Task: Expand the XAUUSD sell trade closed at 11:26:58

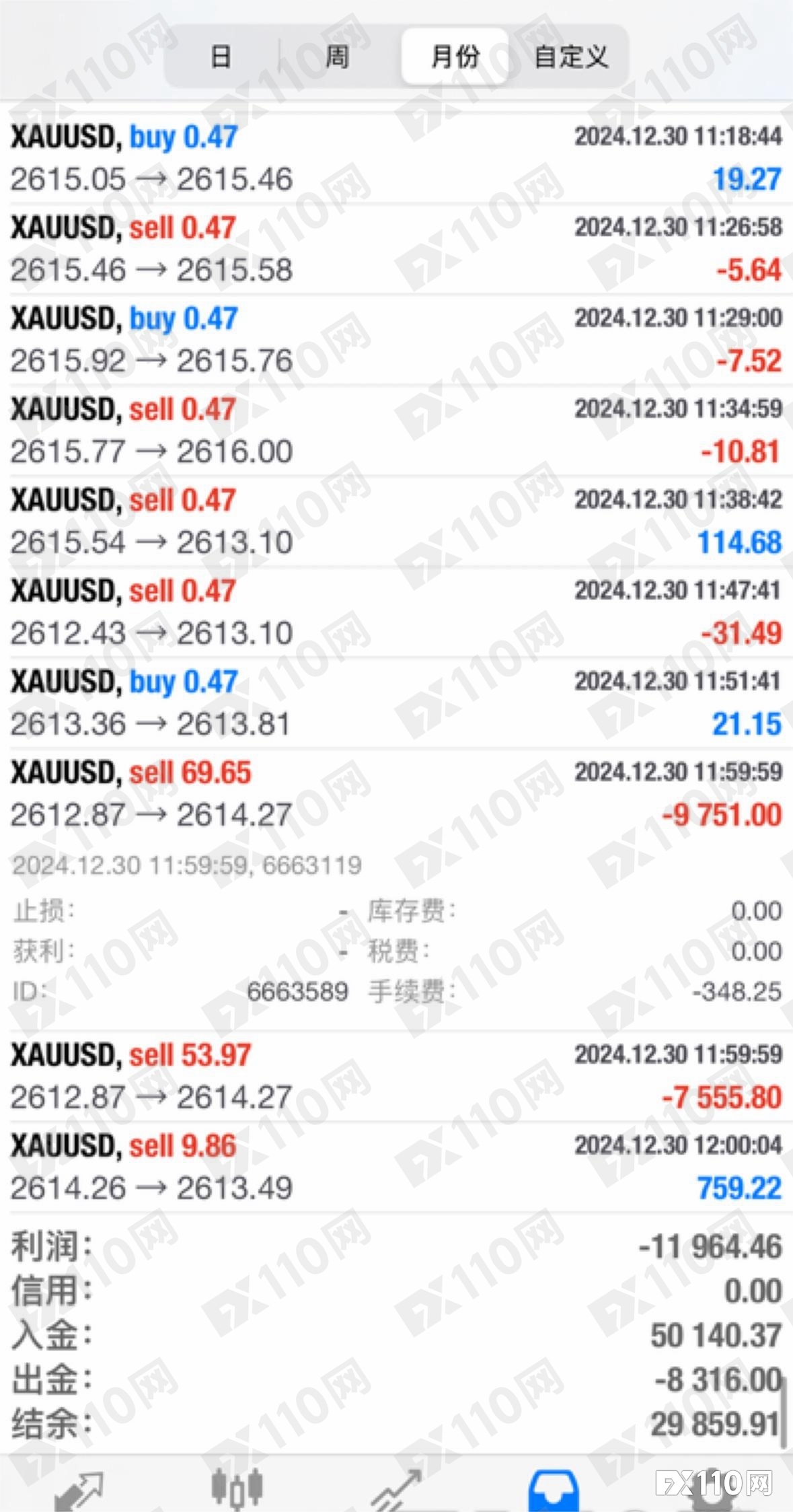Action: [x=396, y=249]
